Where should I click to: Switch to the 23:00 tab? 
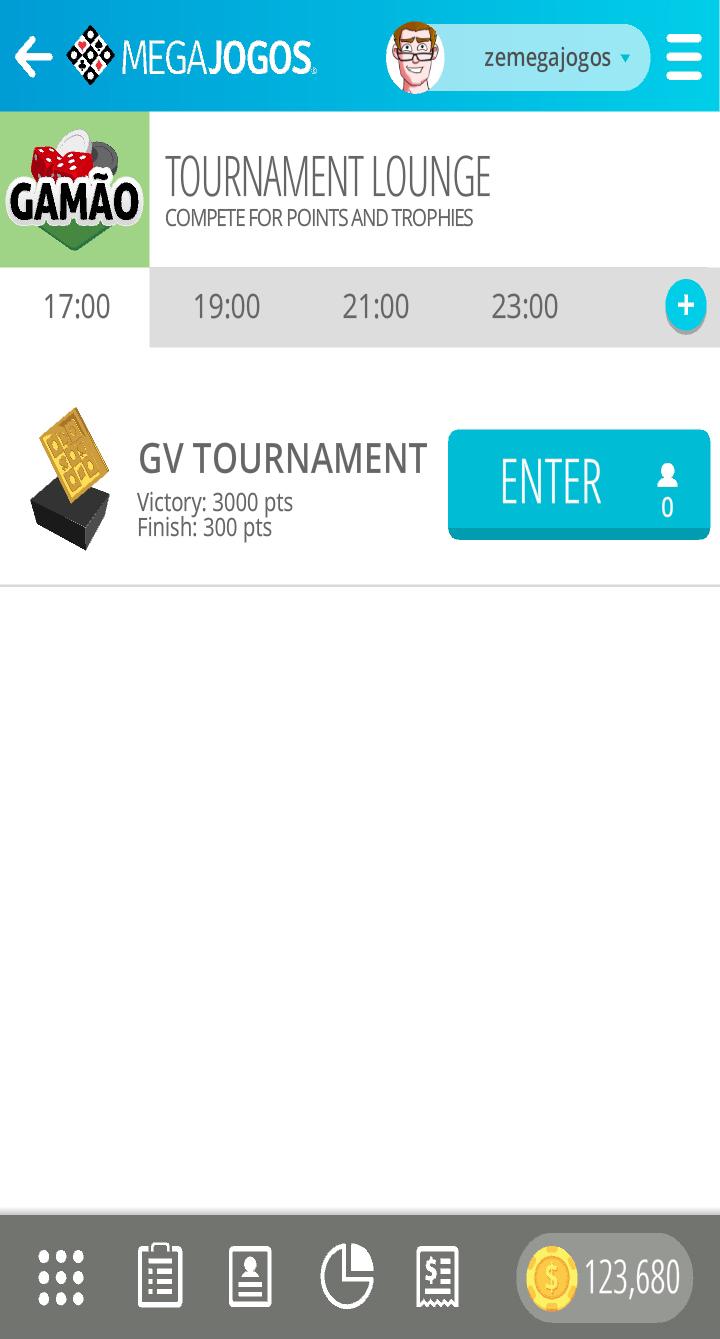point(524,307)
